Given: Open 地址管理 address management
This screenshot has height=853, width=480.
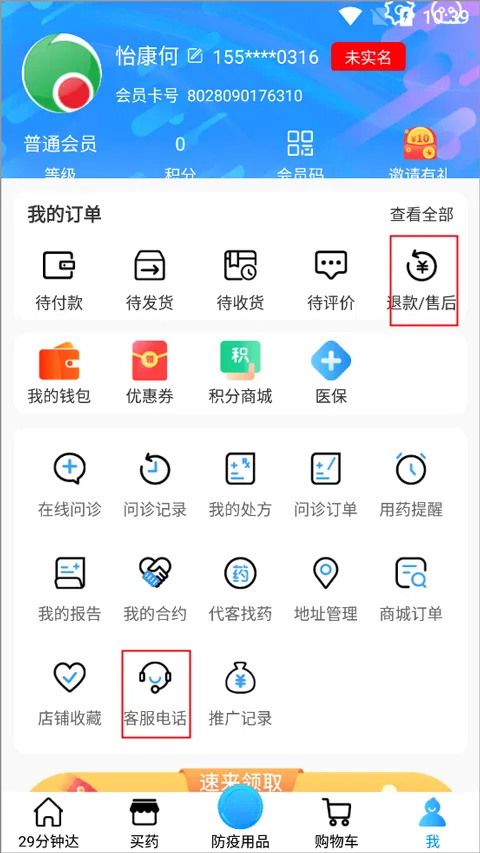Looking at the screenshot, I should click(x=325, y=590).
